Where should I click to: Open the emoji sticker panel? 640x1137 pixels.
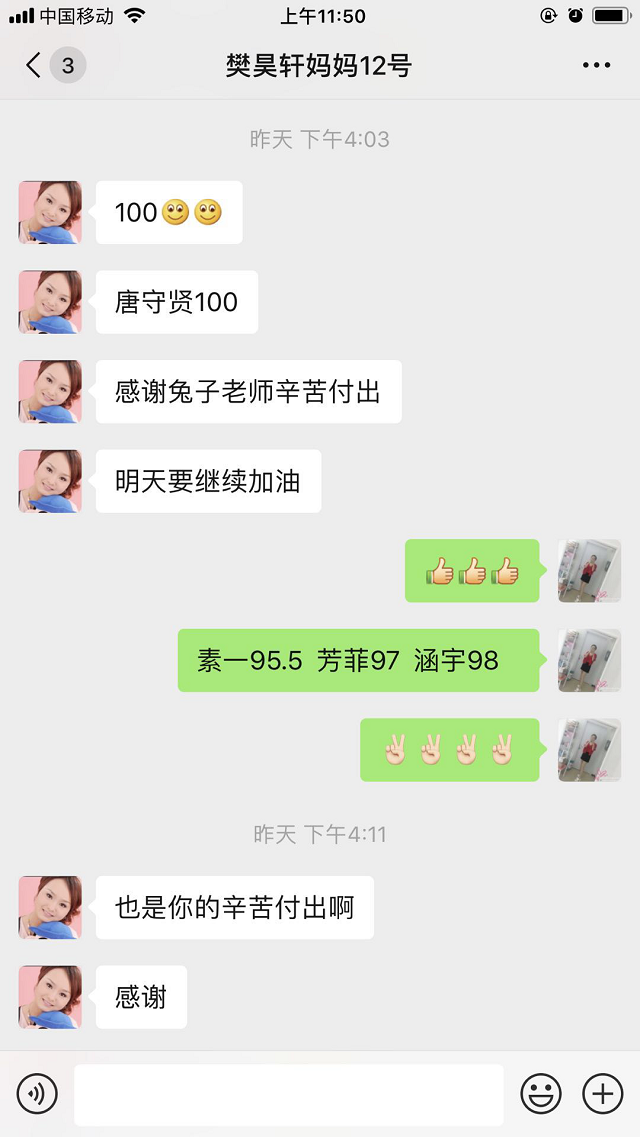coord(541,1094)
